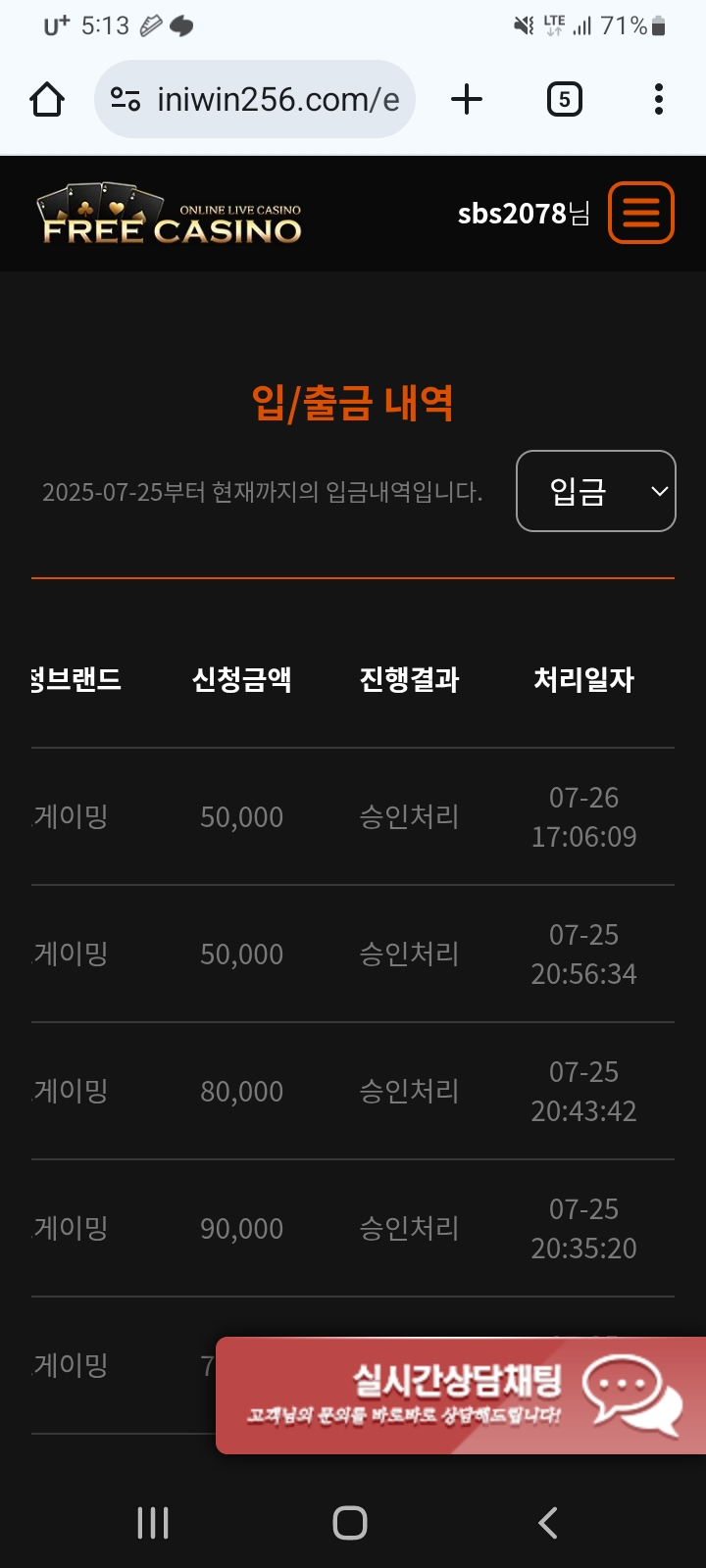Tap the sbs2078님 username
Image resolution: width=706 pixels, height=1568 pixels.
pyautogui.click(x=524, y=214)
